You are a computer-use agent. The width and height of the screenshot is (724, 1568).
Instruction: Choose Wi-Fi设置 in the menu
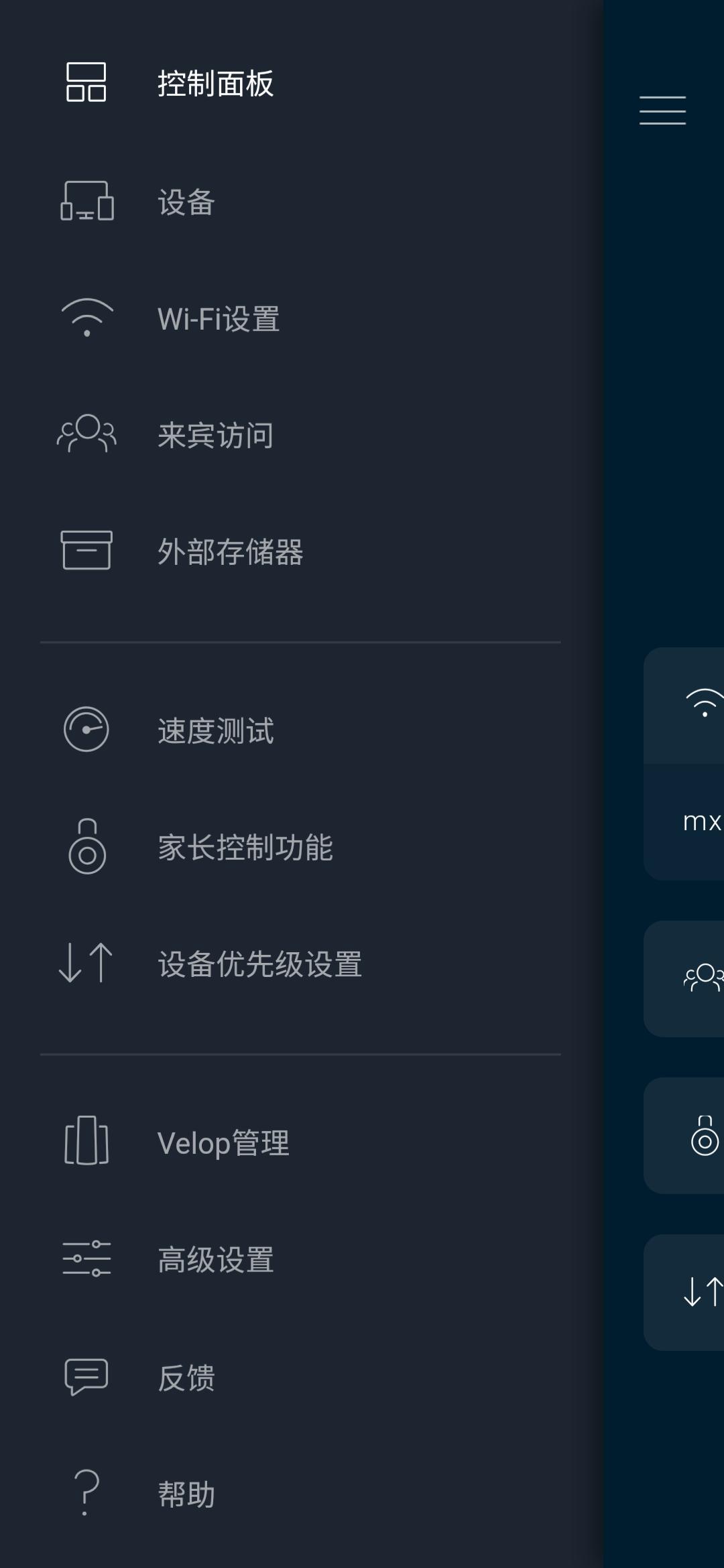[219, 320]
